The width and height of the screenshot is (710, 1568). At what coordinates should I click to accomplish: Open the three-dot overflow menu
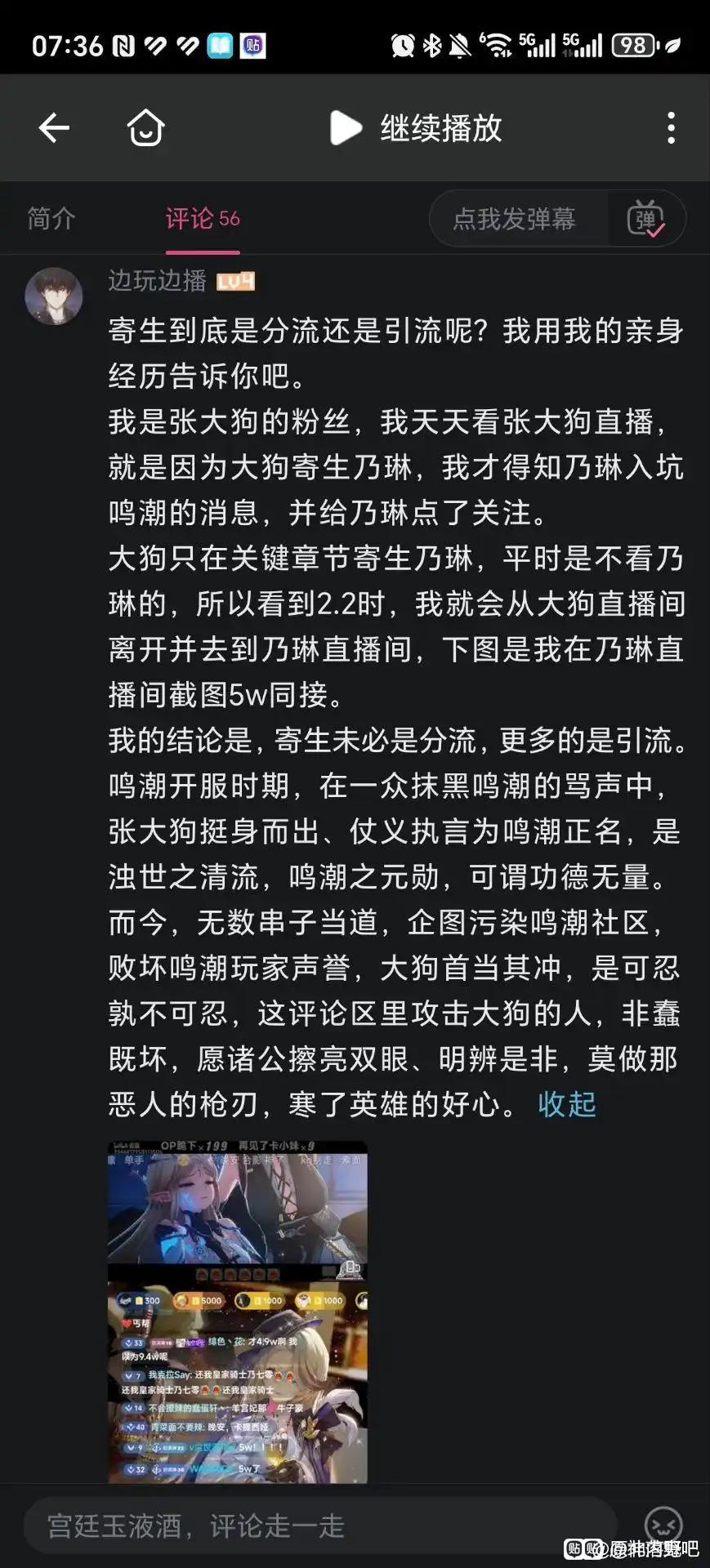[671, 128]
